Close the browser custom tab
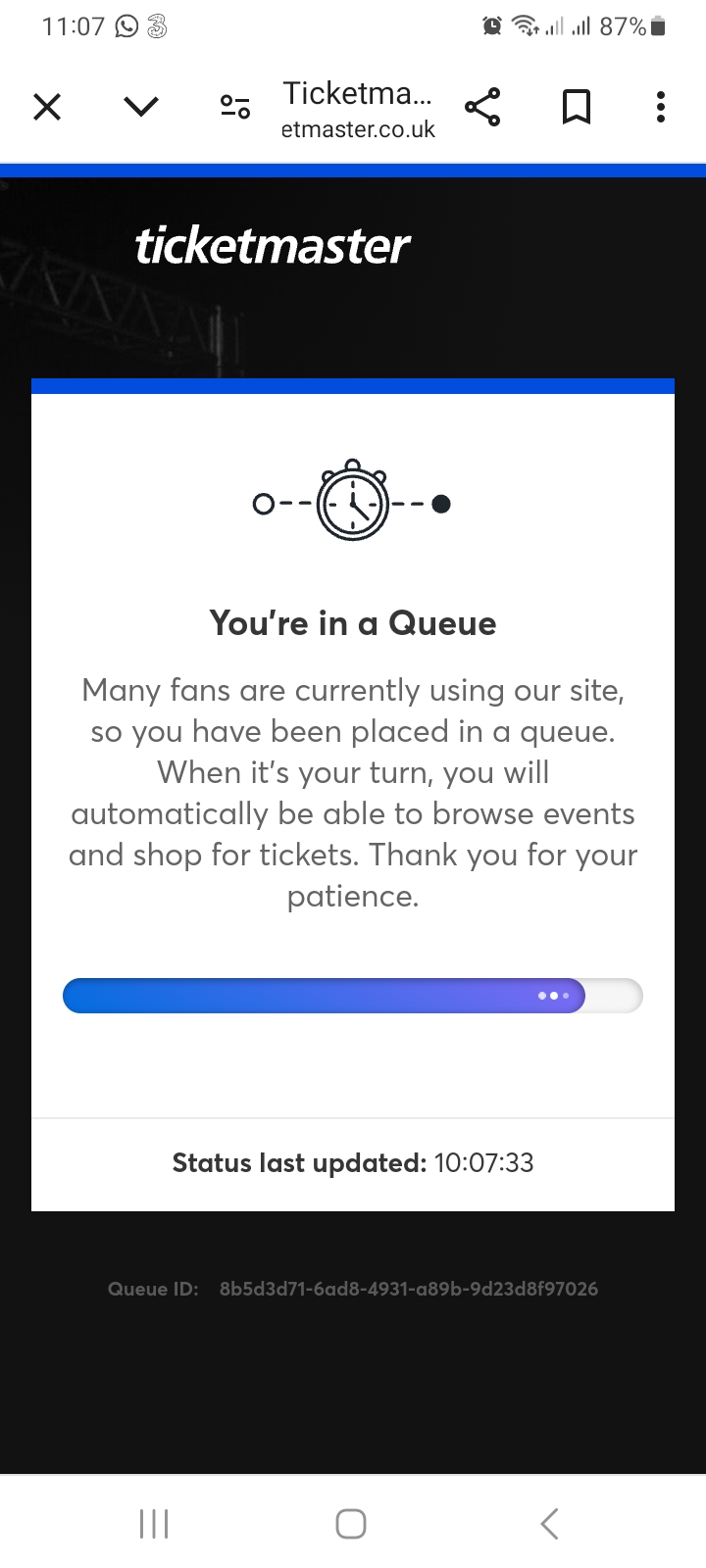 tap(47, 107)
